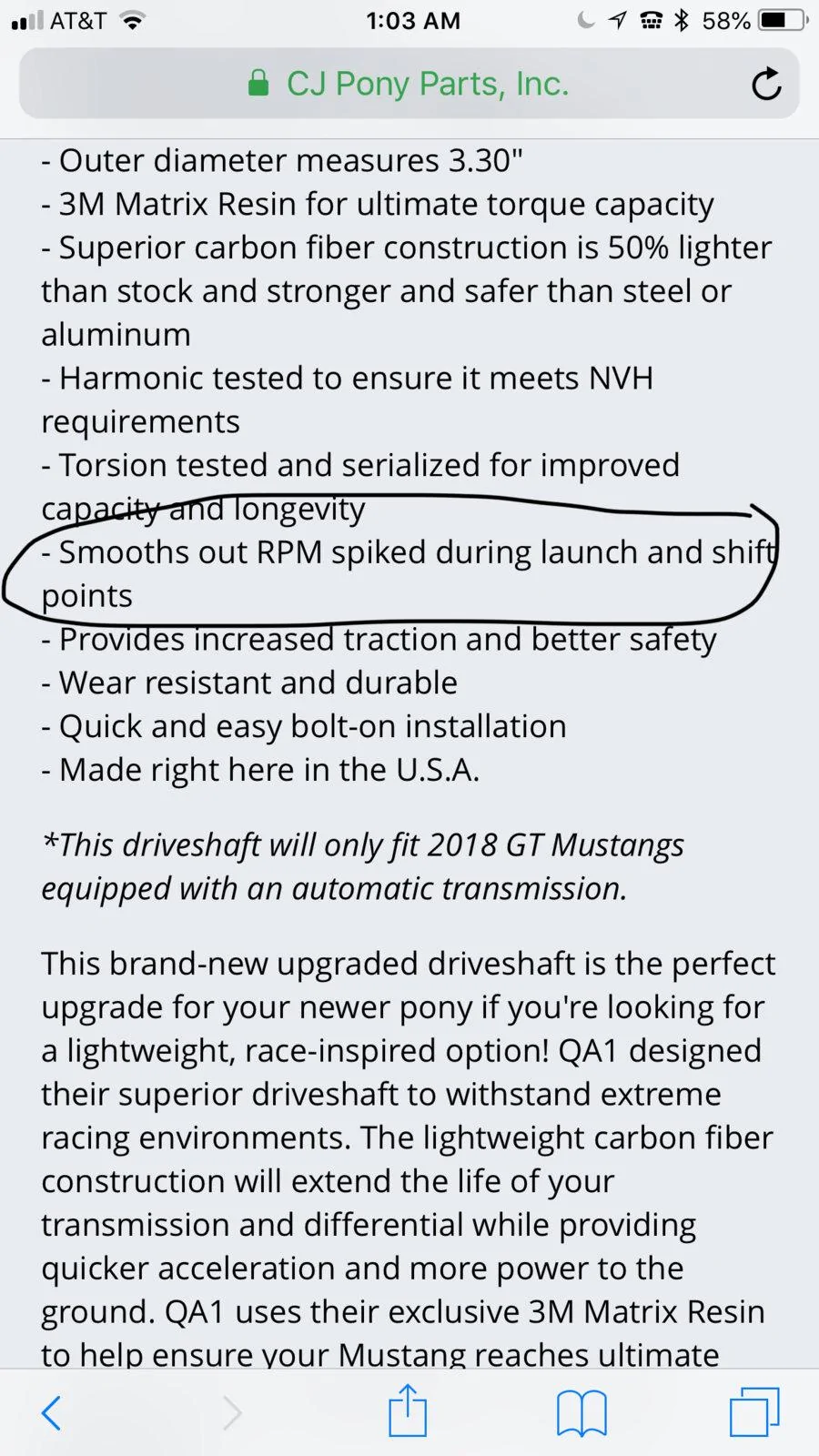Show open tabs
The width and height of the screenshot is (819, 1456).
[x=754, y=1411]
